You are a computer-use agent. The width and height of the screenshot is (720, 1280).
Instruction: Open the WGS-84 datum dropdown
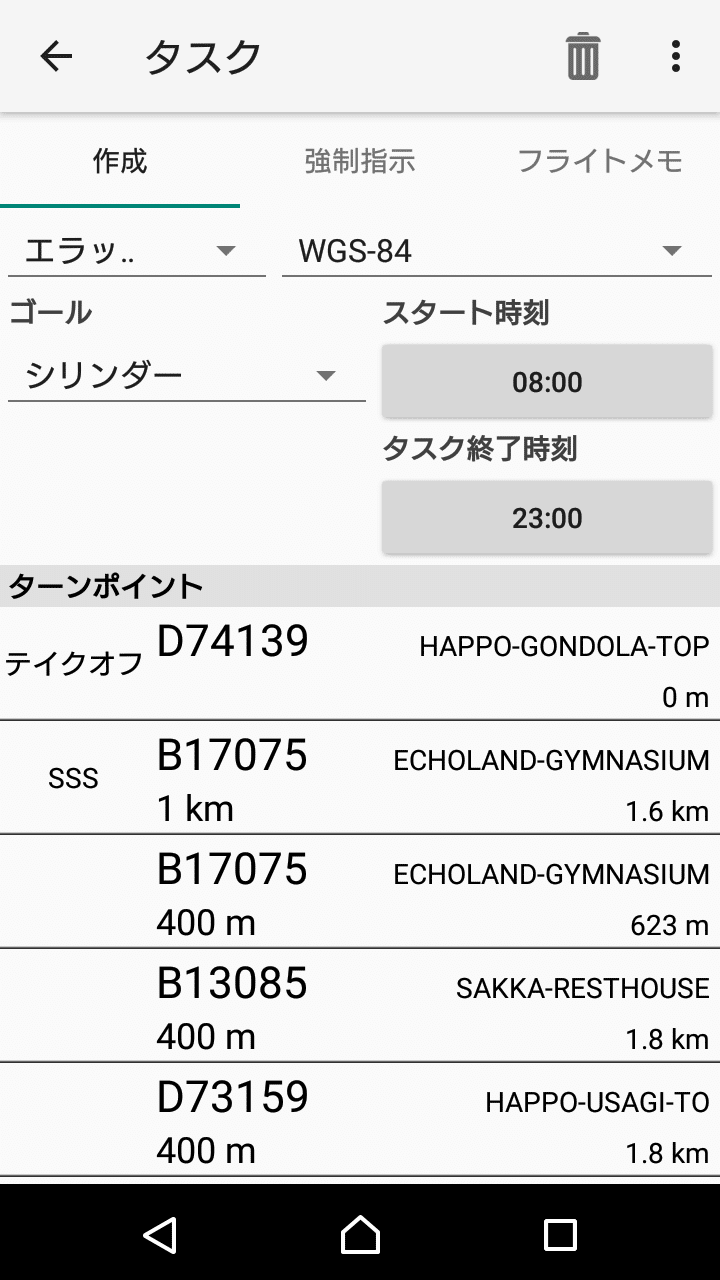(x=496, y=251)
